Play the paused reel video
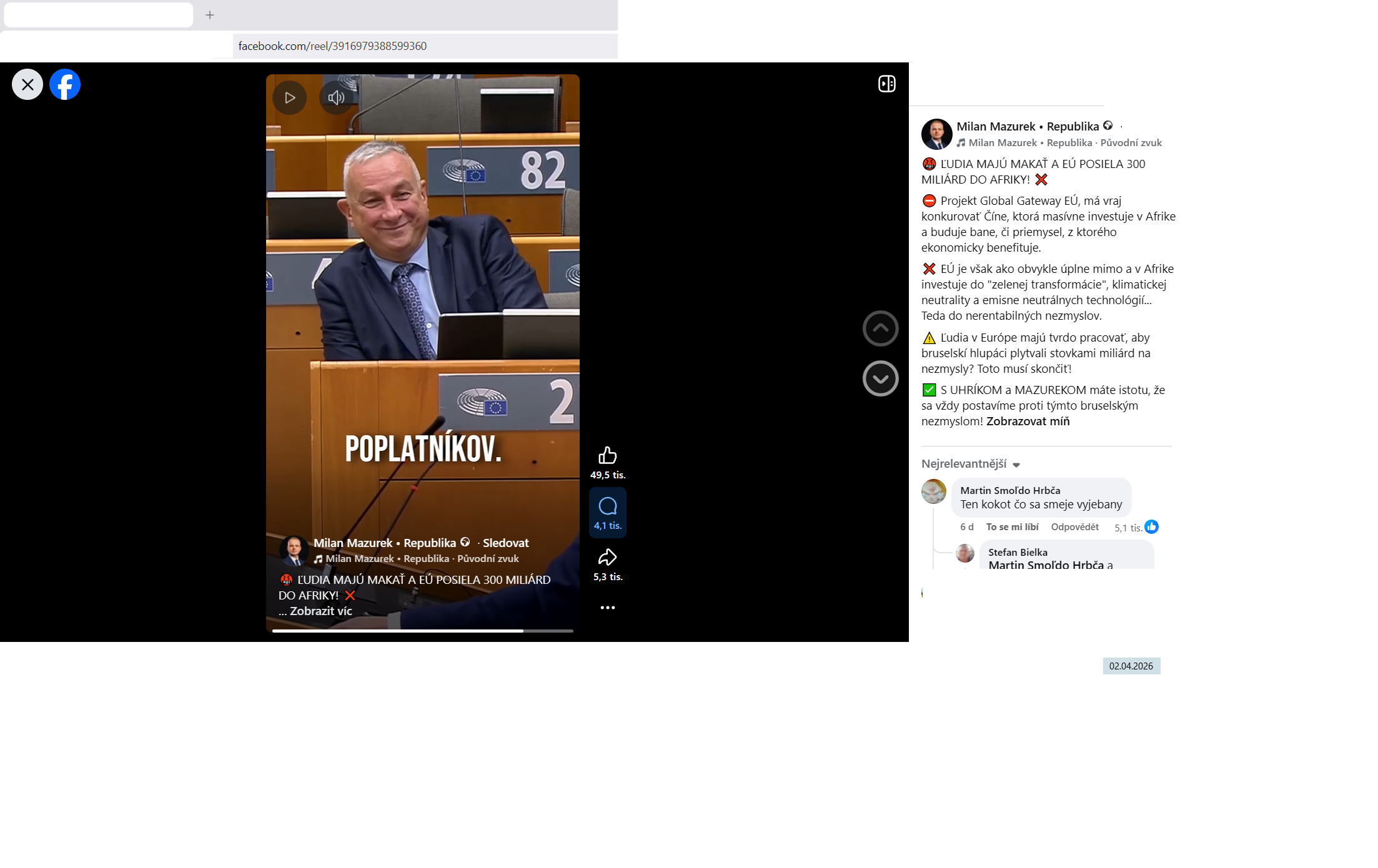The height and width of the screenshot is (868, 1378). pyautogui.click(x=289, y=97)
